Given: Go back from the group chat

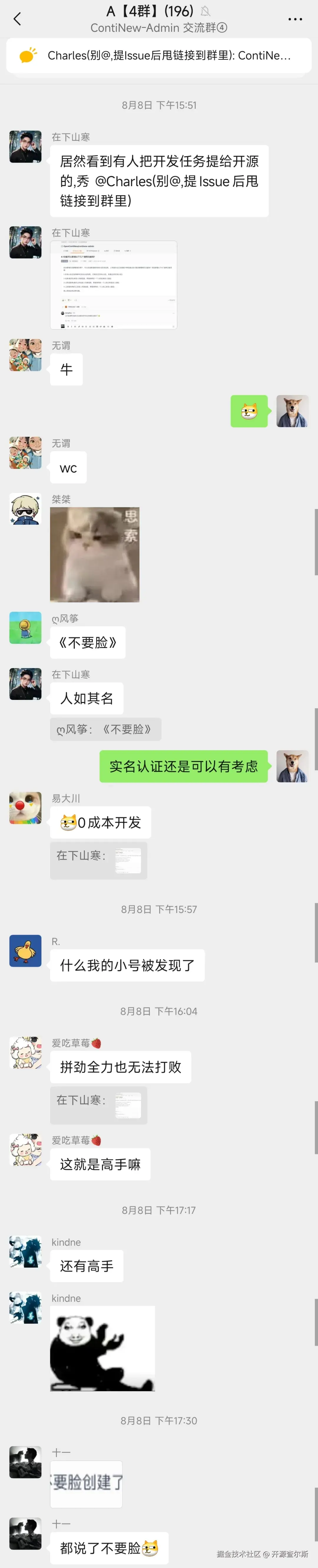Looking at the screenshot, I should click(x=17, y=19).
